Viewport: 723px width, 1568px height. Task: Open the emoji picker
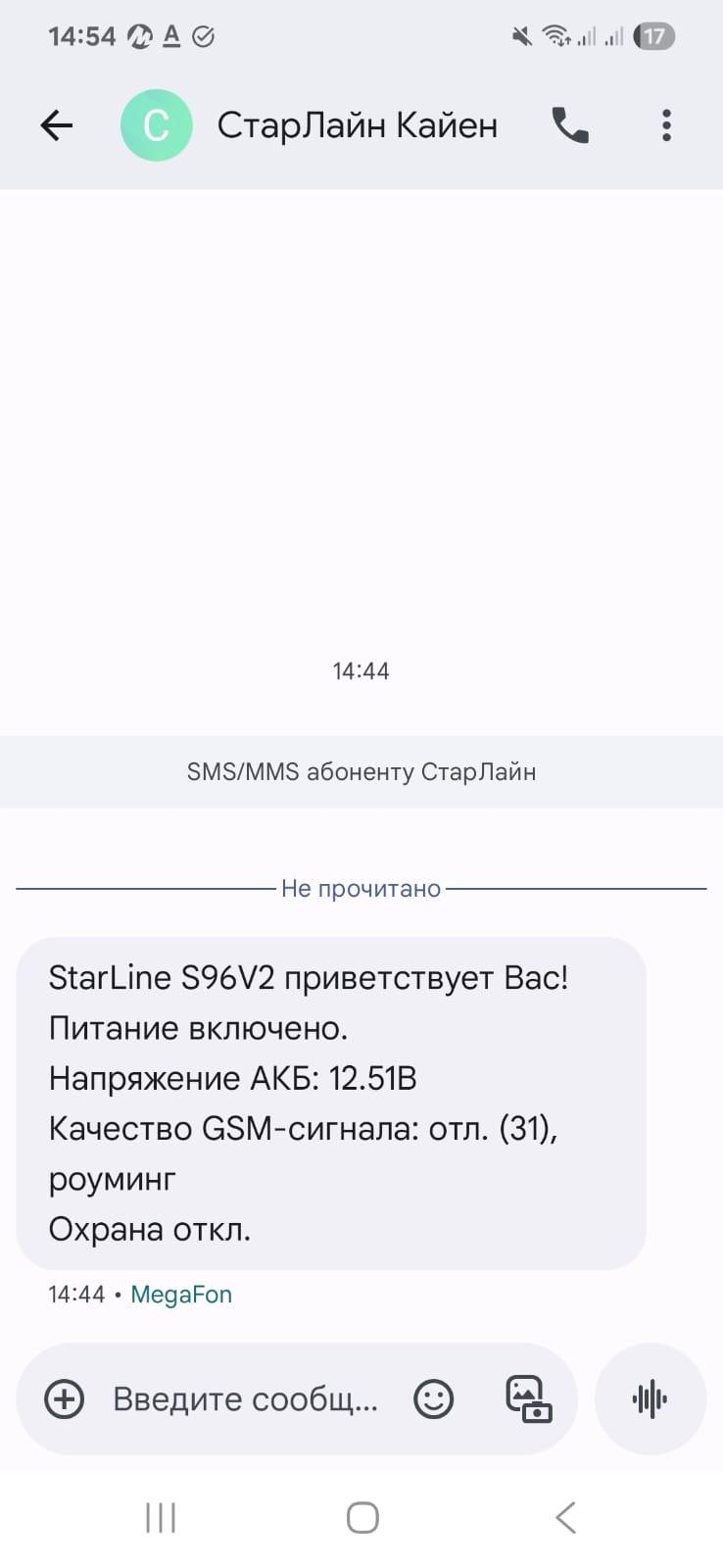(x=433, y=1398)
